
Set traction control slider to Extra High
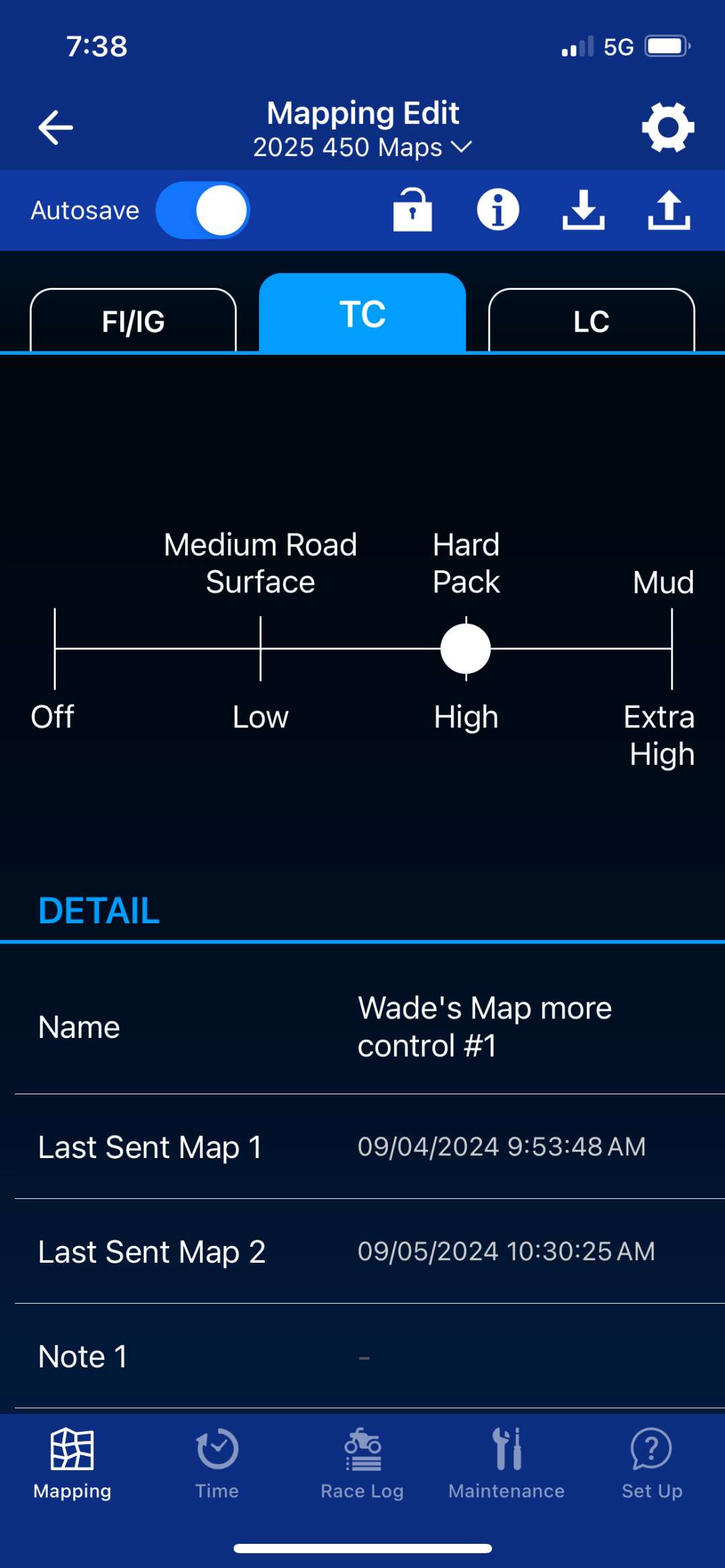coord(671,649)
